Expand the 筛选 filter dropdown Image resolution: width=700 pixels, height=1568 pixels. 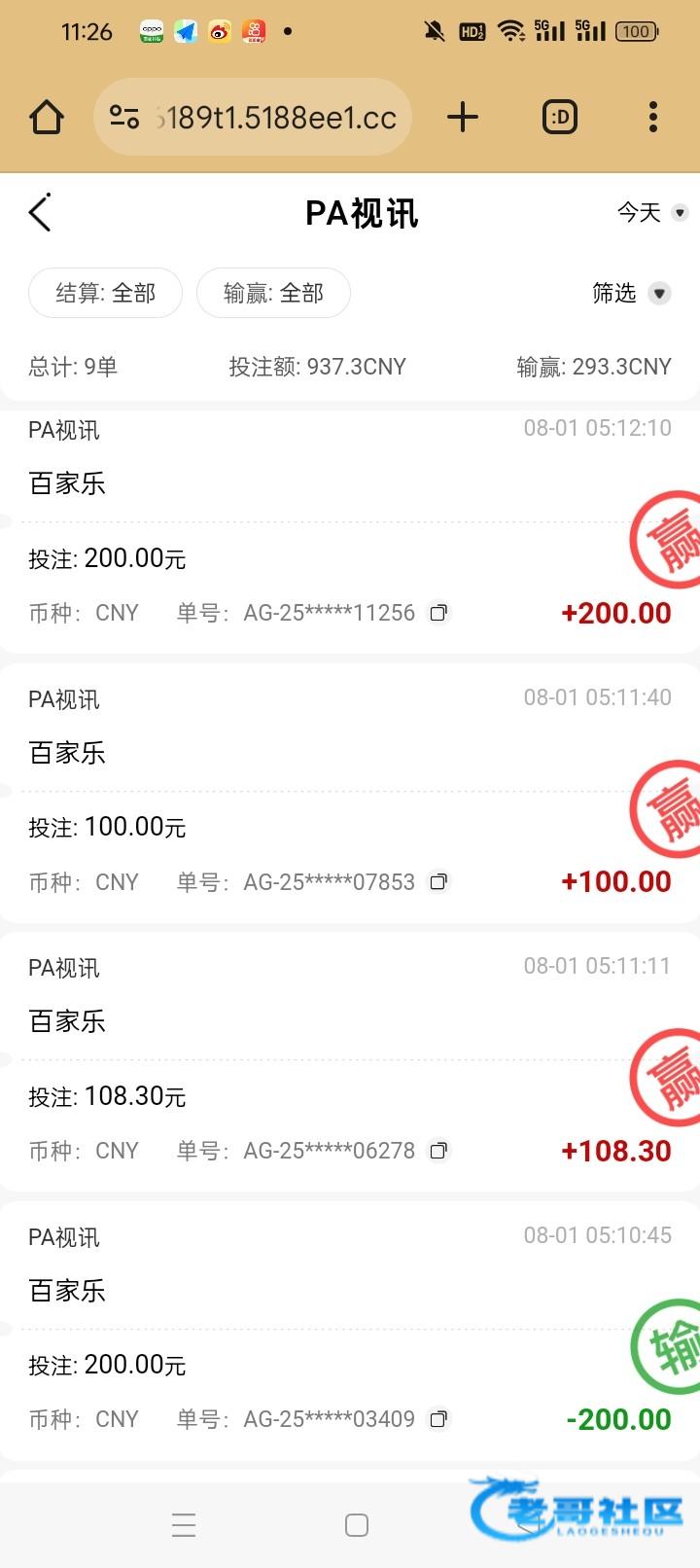(x=630, y=293)
